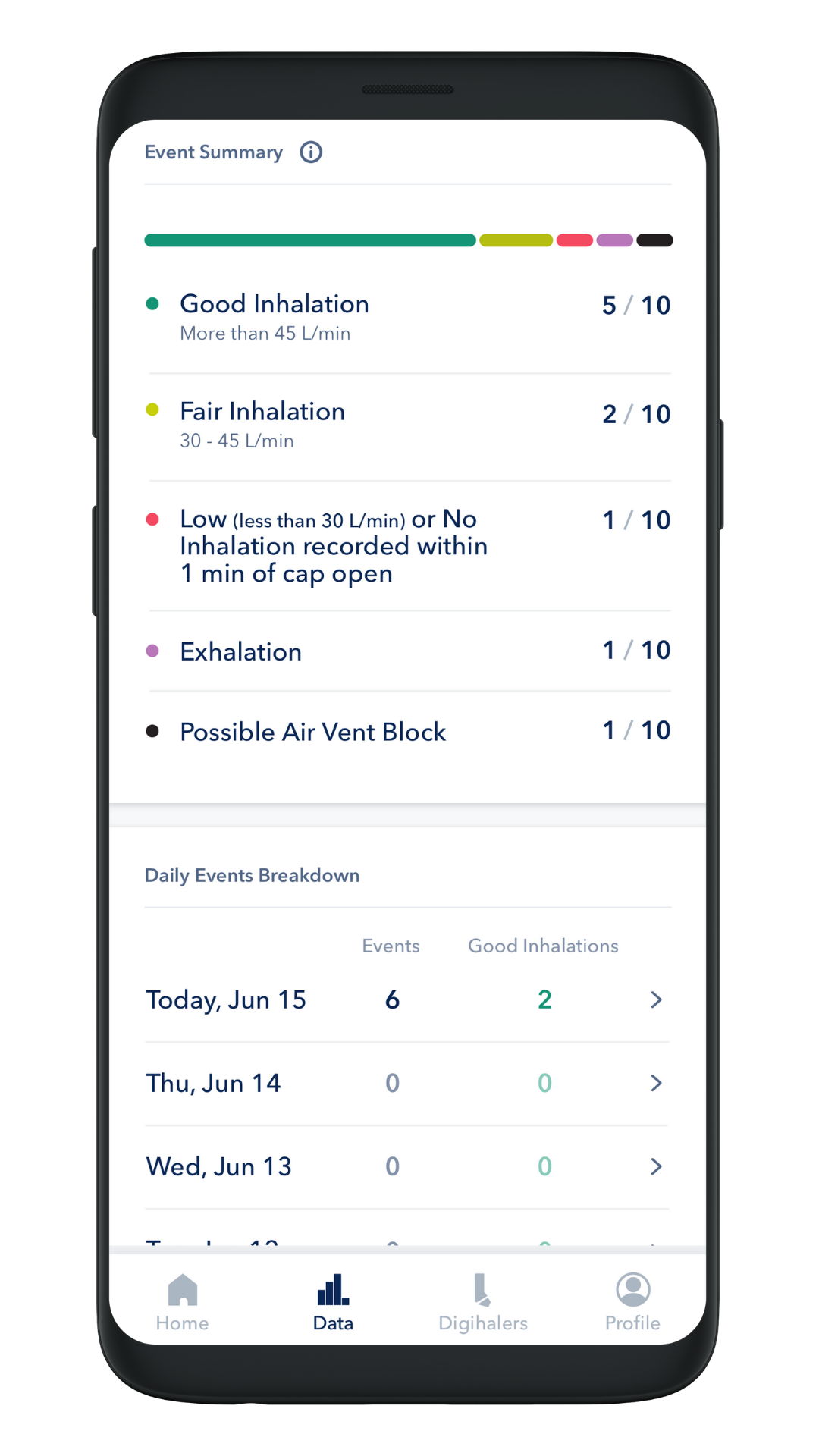Screen dimensions: 819x1456
Task: Open Today, Jun 15 event details
Action: coord(408,1000)
